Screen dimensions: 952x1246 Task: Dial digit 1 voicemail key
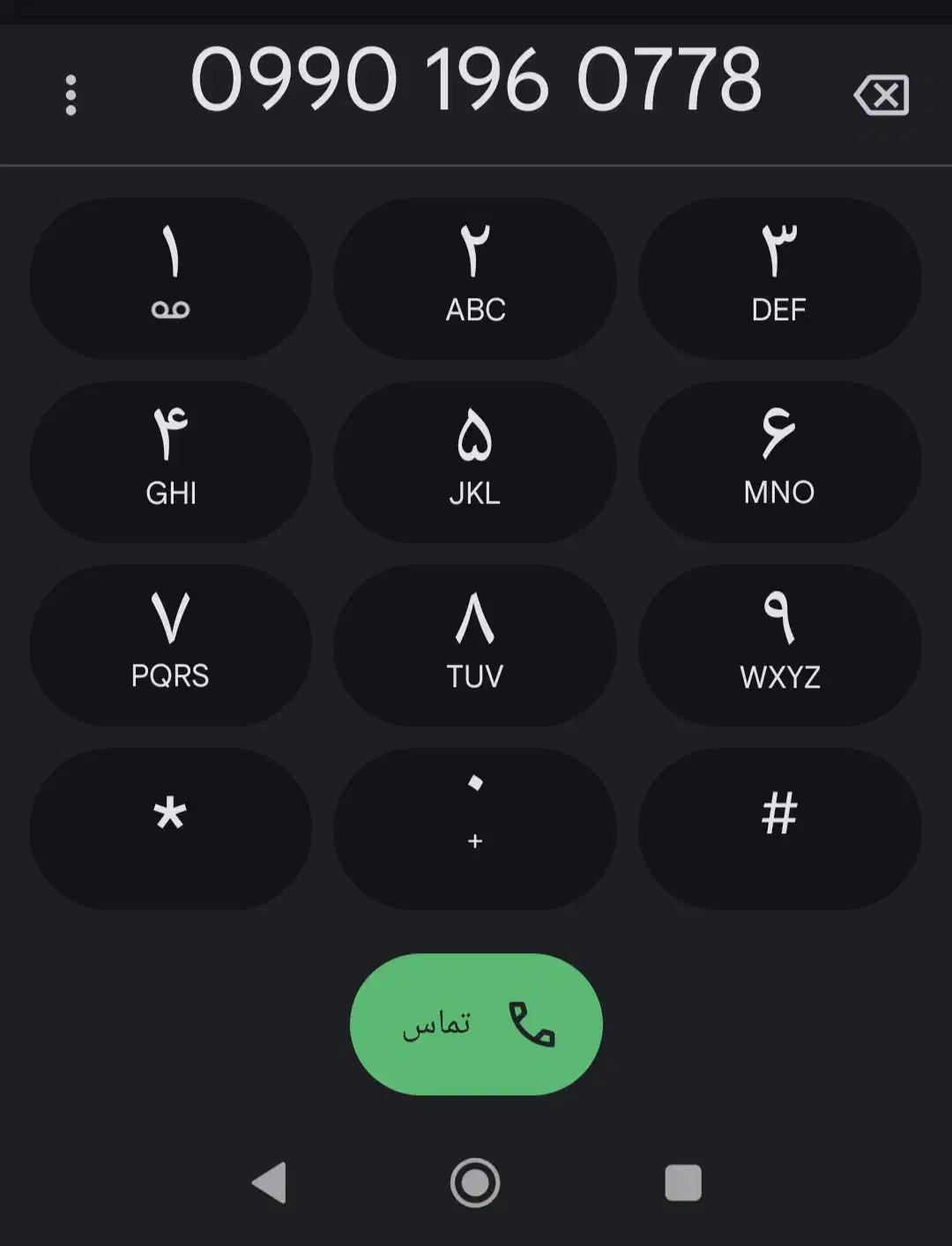[170, 278]
